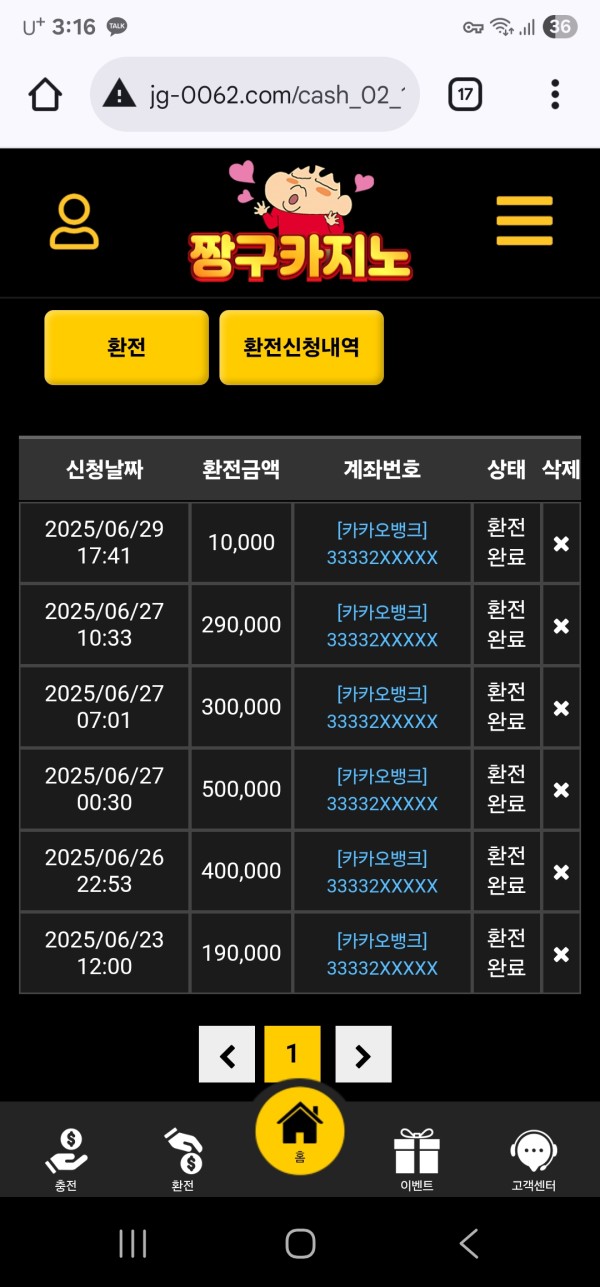
Task: Remove the 400,000 withdrawal record
Action: [x=561, y=871]
